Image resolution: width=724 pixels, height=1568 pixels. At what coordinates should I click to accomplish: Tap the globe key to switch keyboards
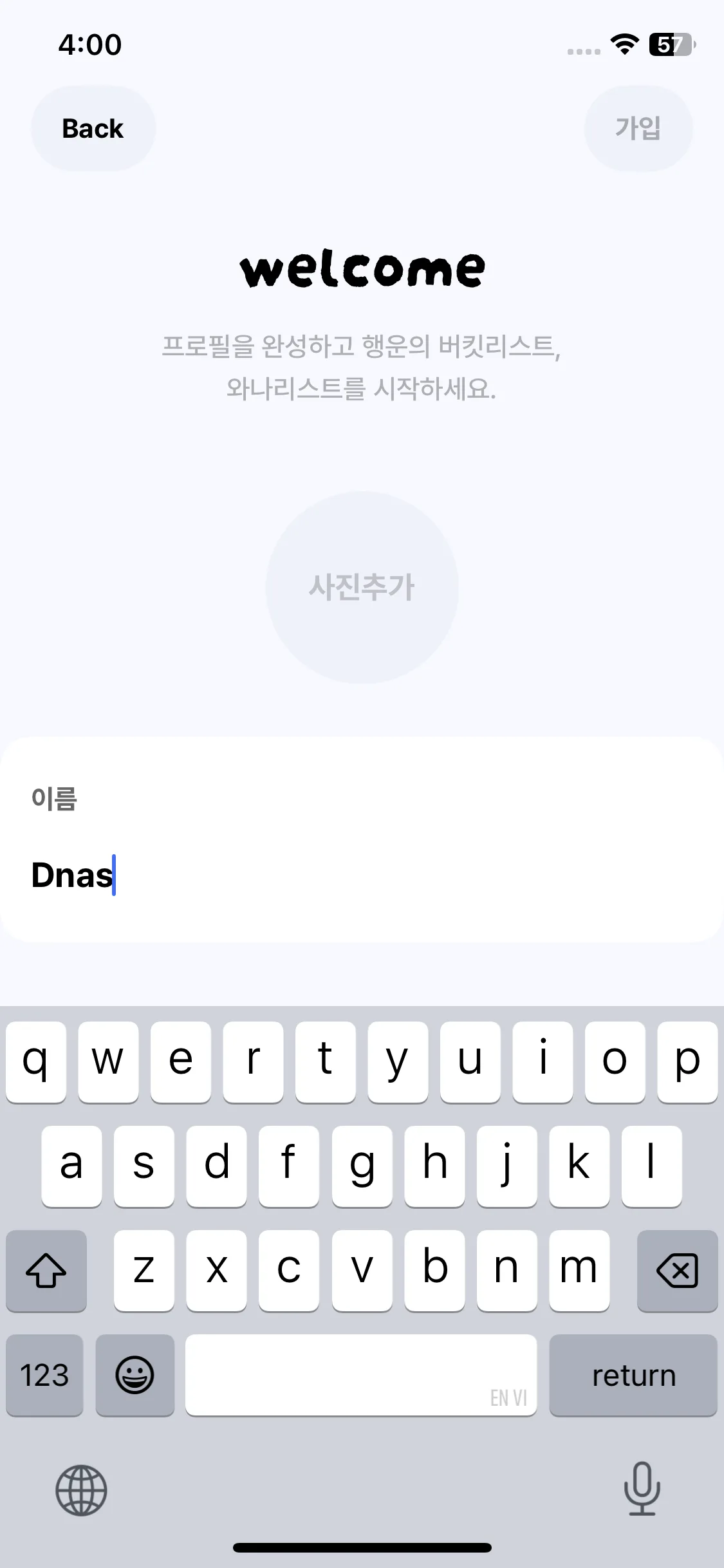click(x=80, y=1491)
